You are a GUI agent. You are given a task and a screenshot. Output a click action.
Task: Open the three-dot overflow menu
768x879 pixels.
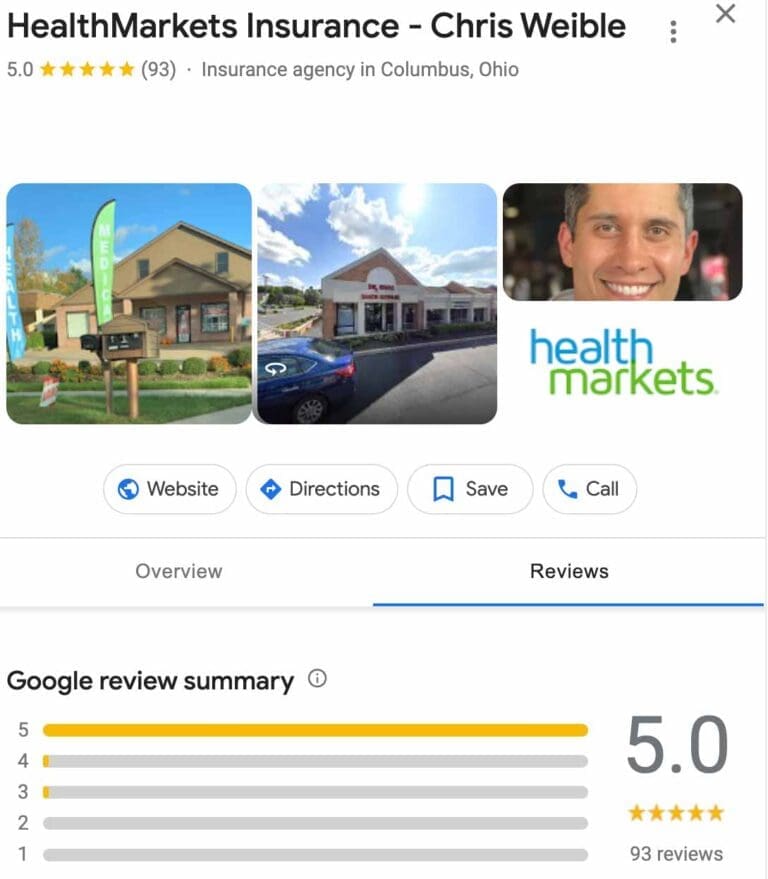(x=673, y=33)
